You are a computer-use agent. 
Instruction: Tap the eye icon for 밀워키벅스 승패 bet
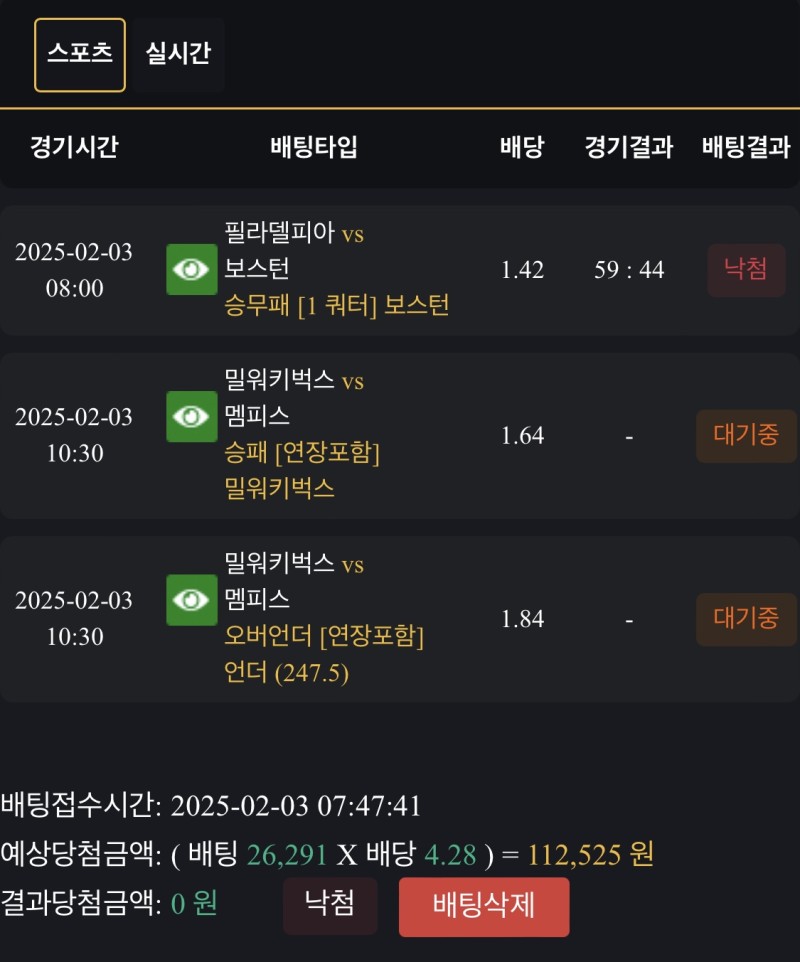pos(191,417)
